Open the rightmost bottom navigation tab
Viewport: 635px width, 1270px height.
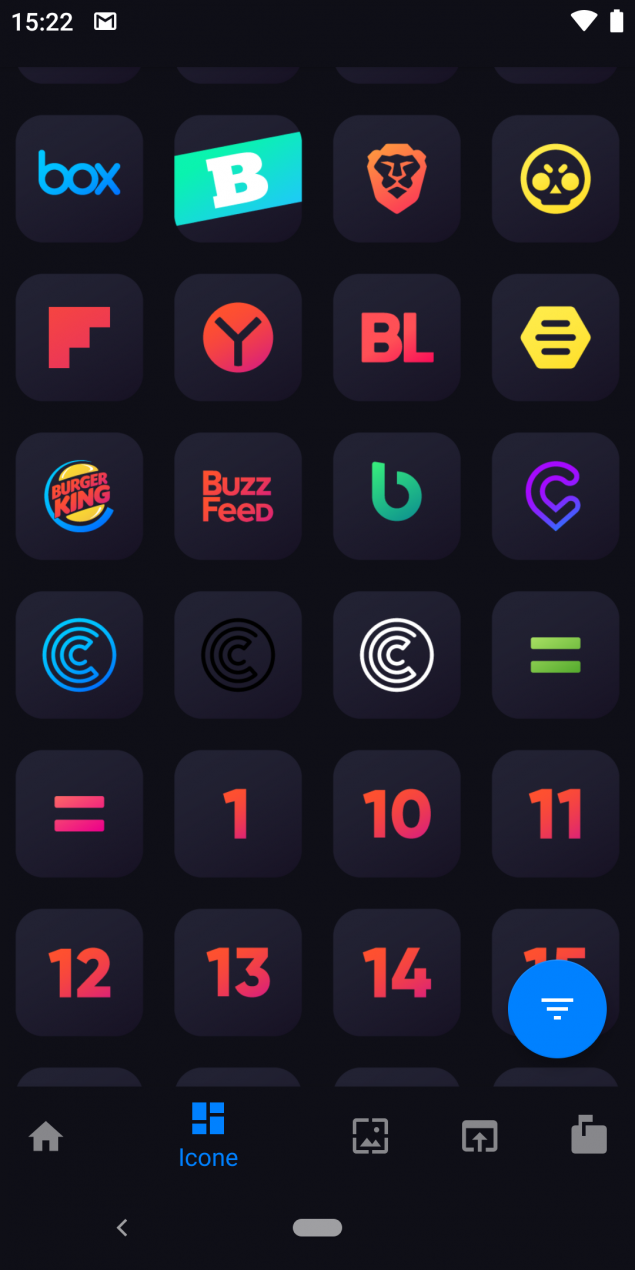click(x=589, y=1137)
